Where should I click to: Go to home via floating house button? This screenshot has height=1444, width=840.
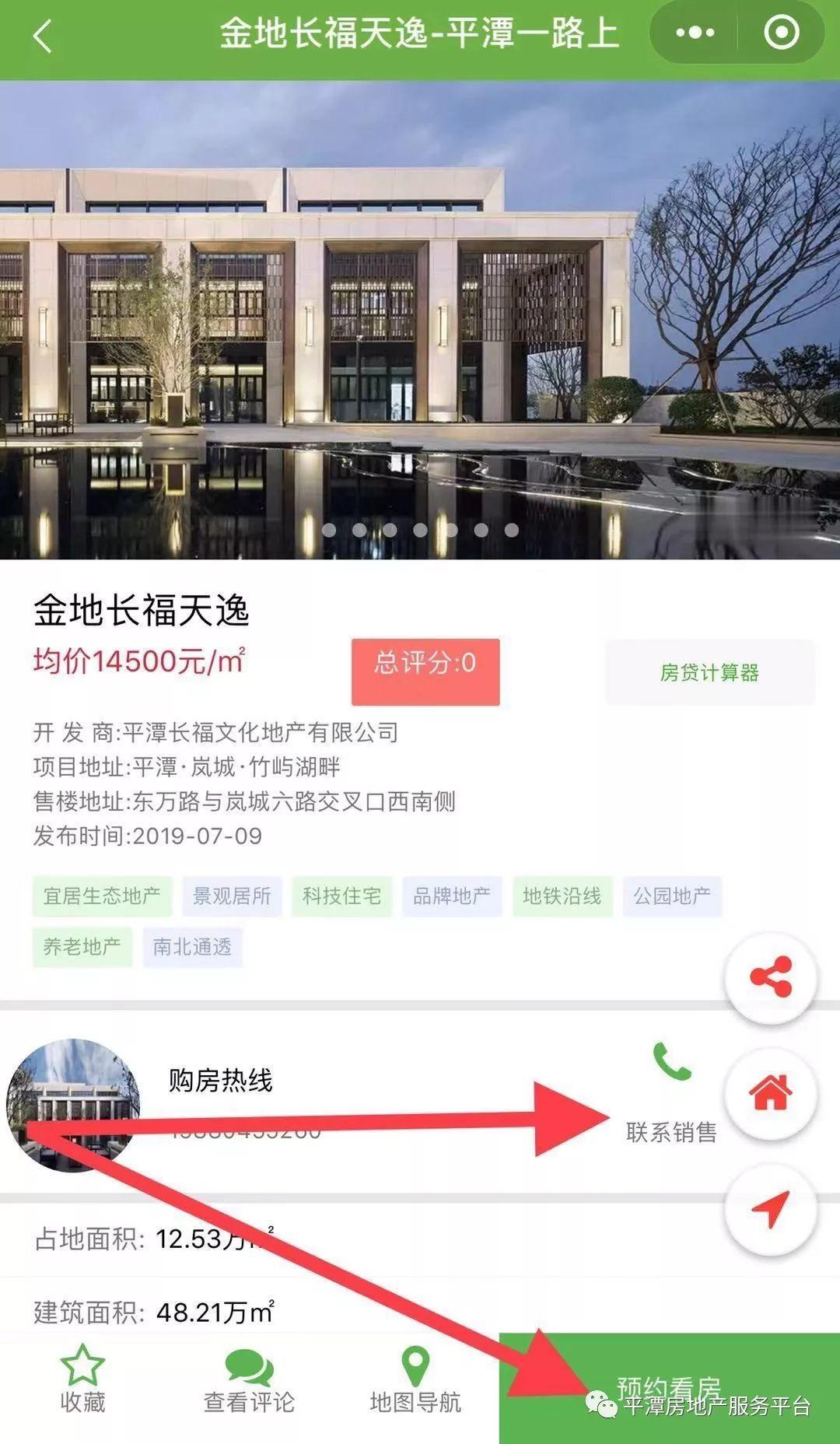click(x=770, y=1093)
